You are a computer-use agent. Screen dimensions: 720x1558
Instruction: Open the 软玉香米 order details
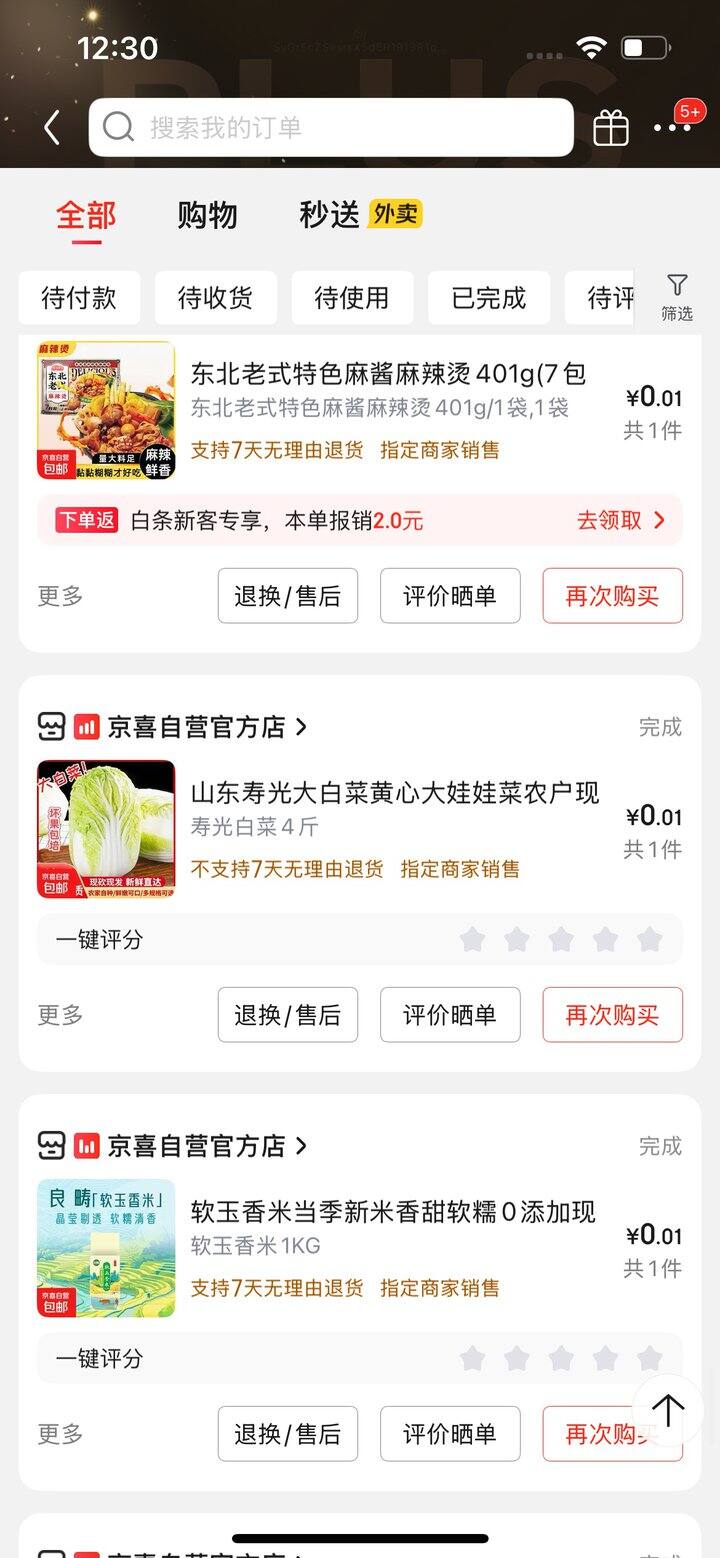click(x=392, y=1212)
